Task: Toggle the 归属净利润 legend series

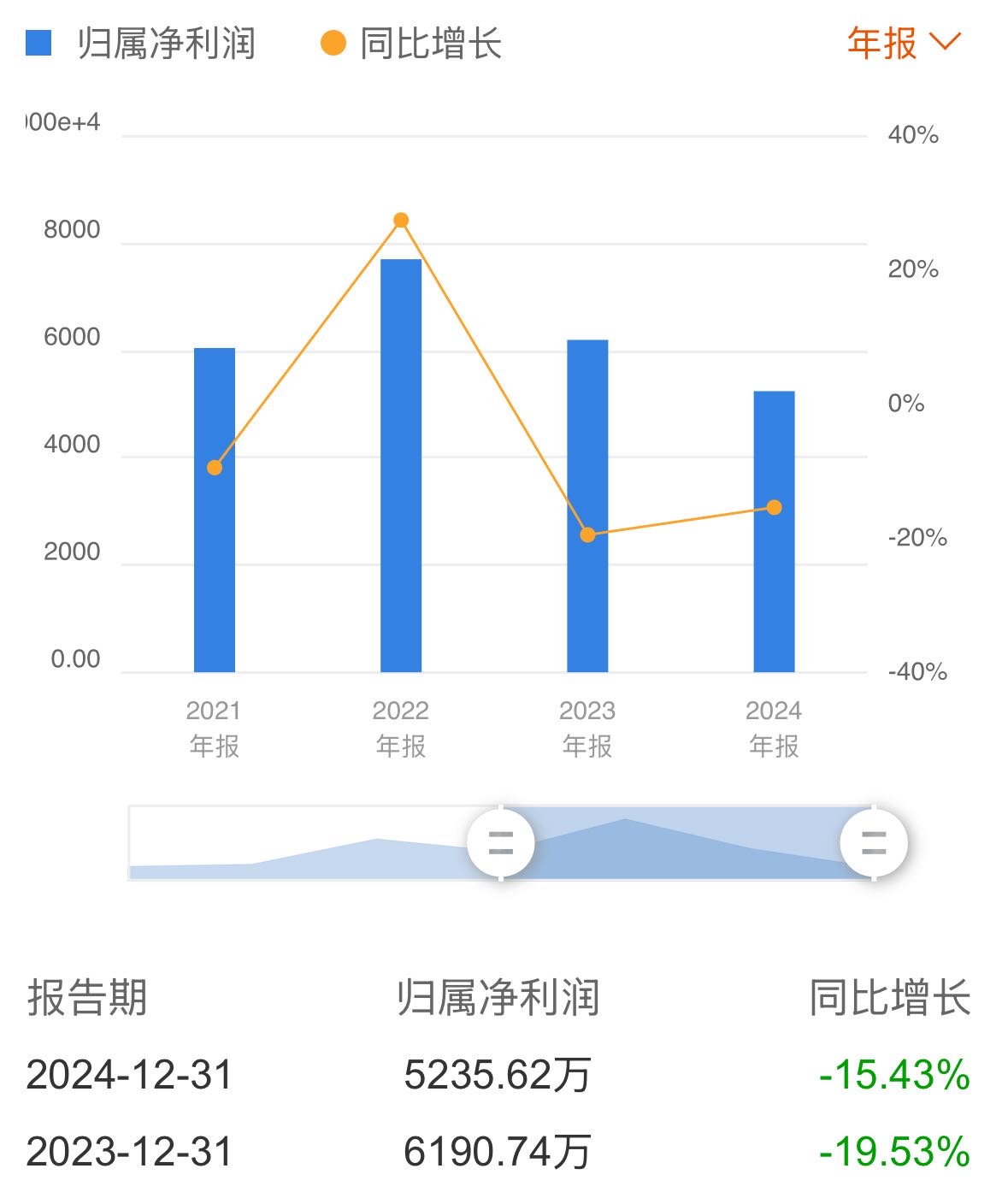Action: [x=141, y=44]
